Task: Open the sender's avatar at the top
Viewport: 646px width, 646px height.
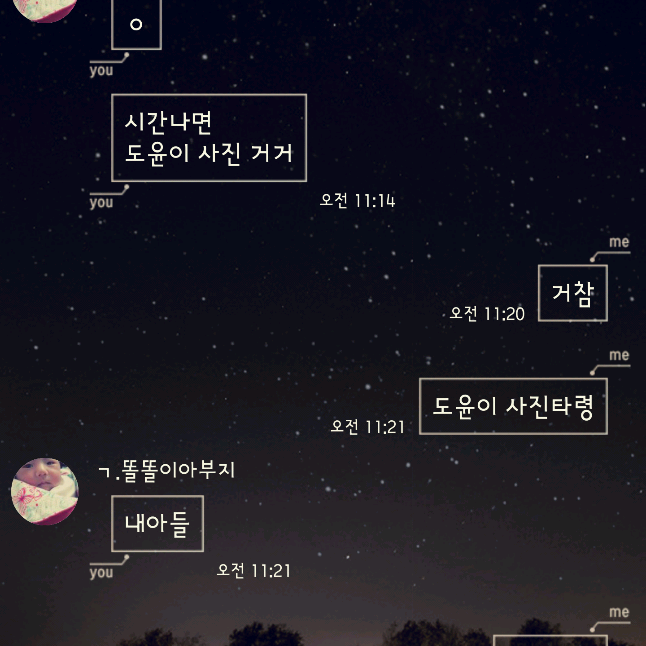Action: [45, 7]
